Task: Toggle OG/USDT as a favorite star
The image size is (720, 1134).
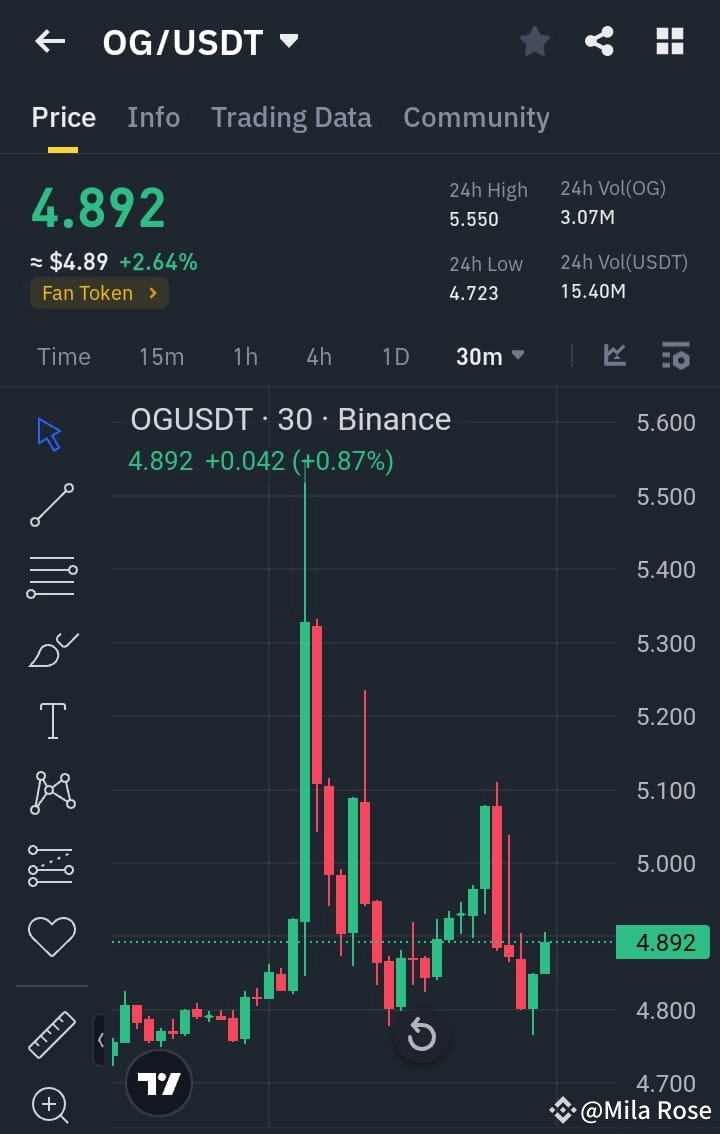Action: click(x=534, y=41)
